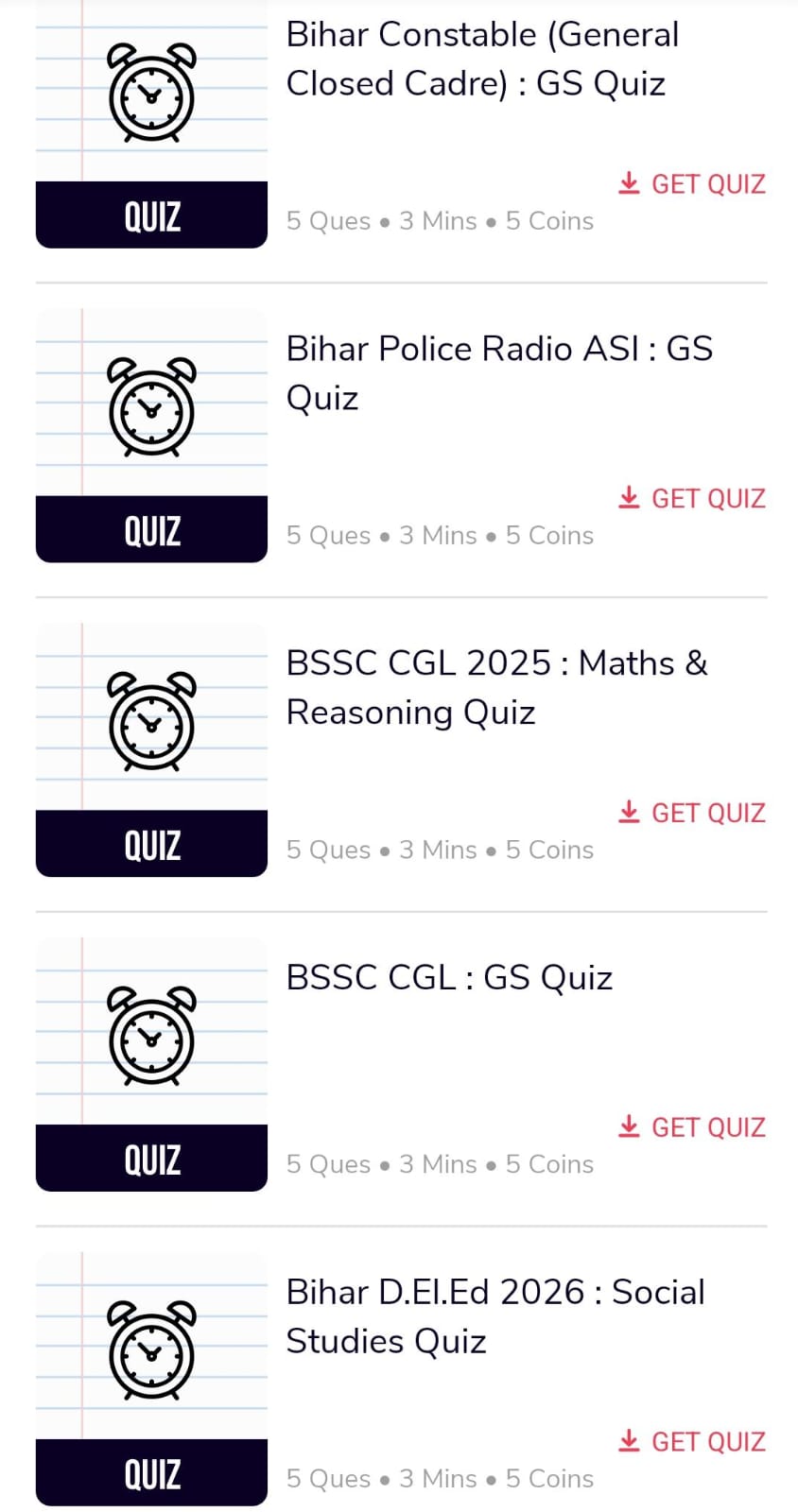Tap GET QUIZ for BSSC CGL GS Quiz
This screenshot has width=798, height=1512.
click(692, 1127)
